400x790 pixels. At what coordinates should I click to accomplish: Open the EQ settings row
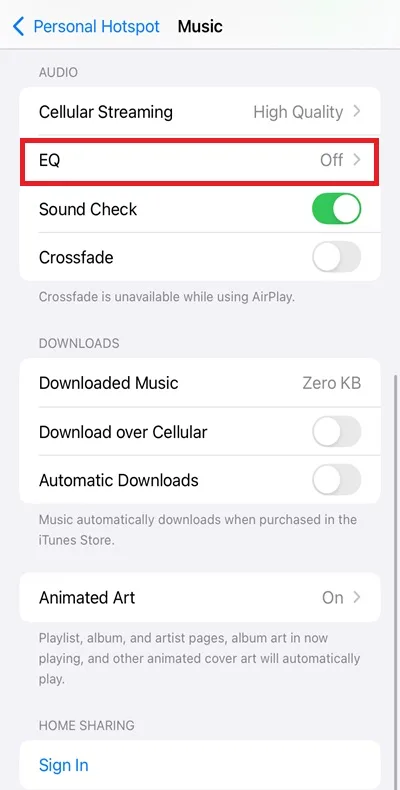[x=200, y=160]
